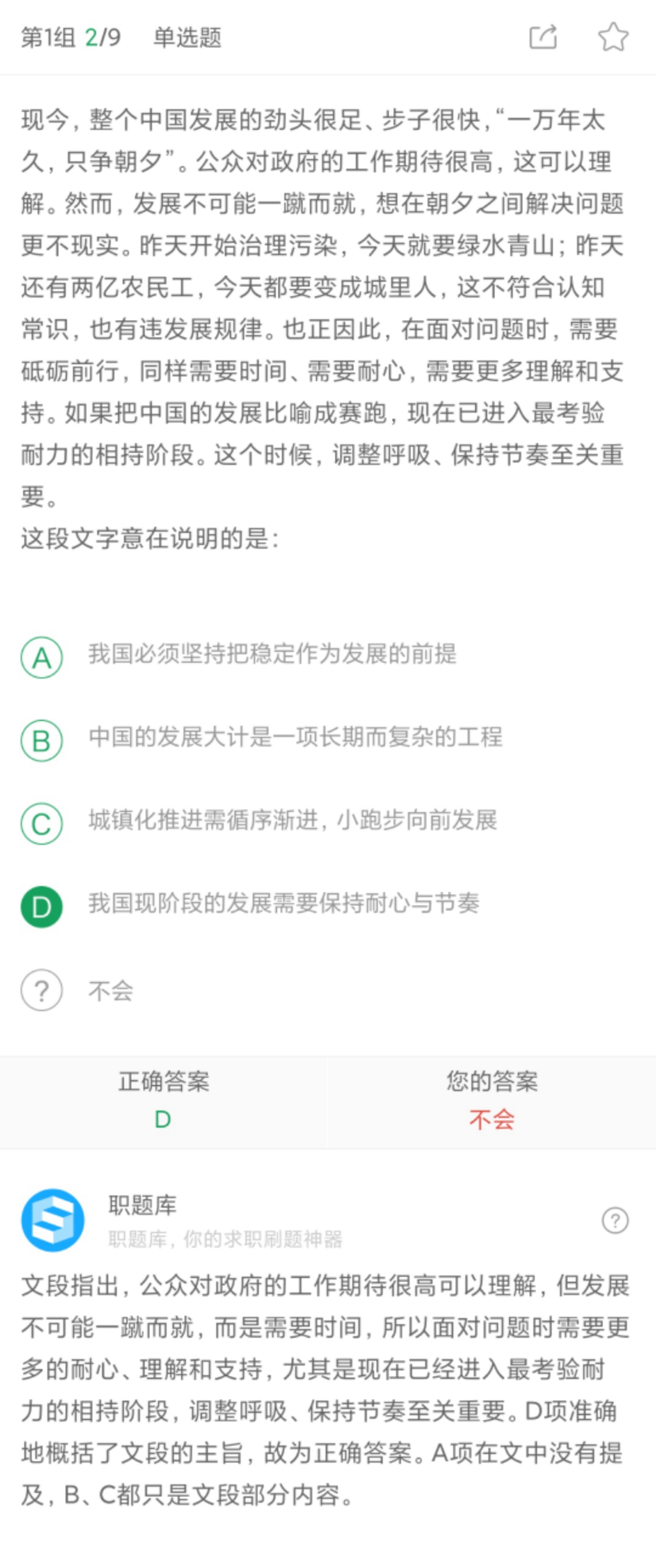
Task: Share this question
Action: pos(542,37)
